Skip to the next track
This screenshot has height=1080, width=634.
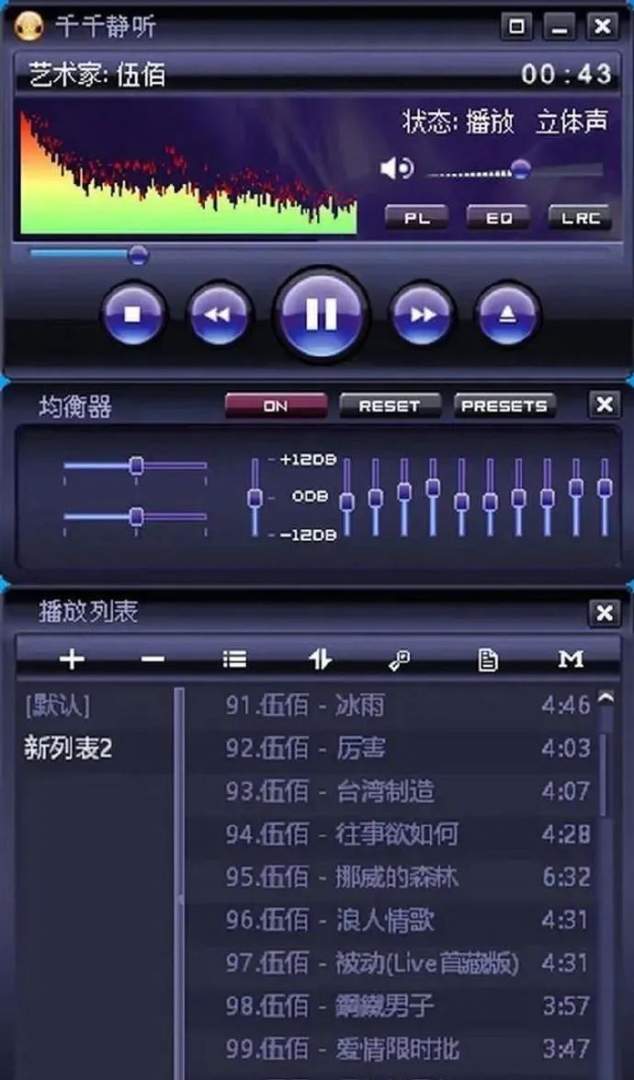422,314
